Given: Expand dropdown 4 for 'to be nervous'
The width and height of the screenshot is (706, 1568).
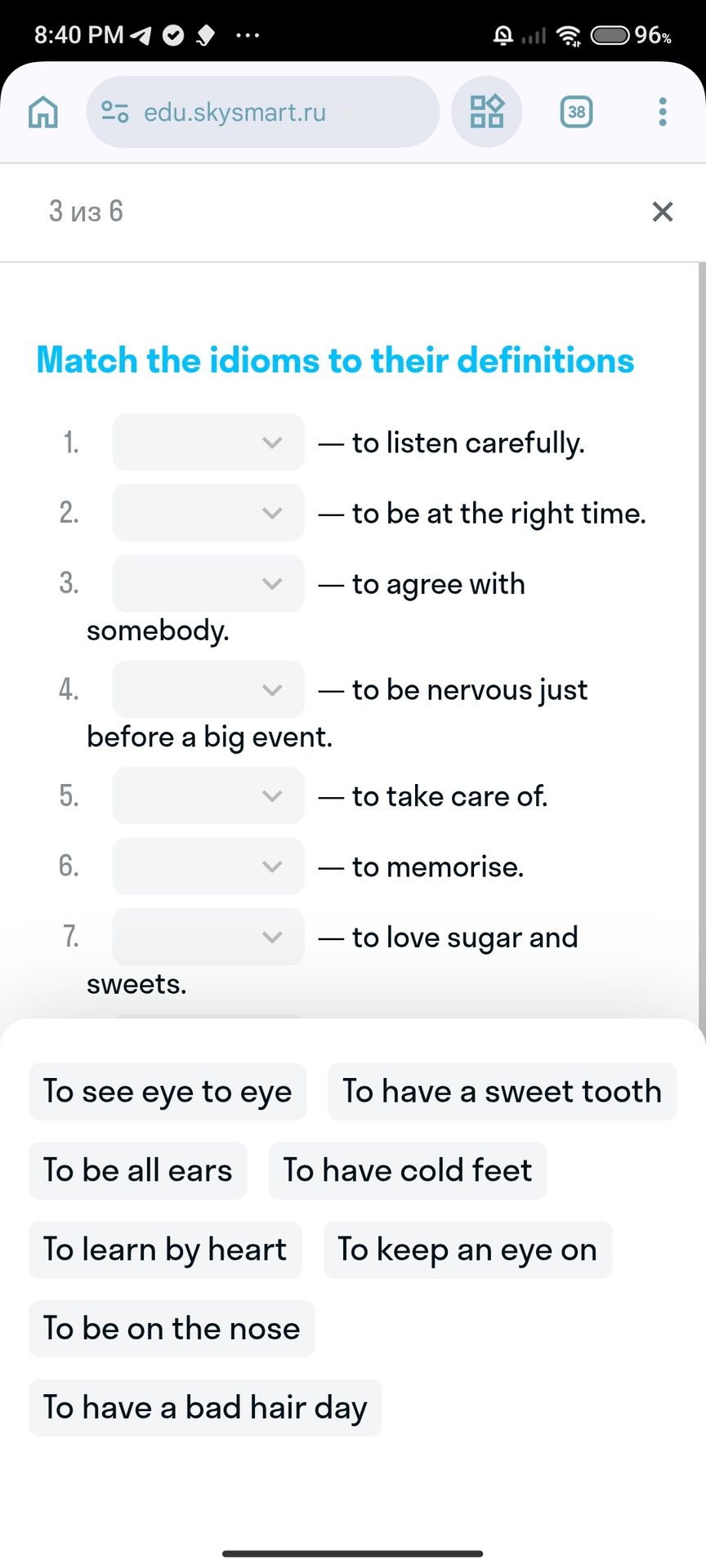Looking at the screenshot, I should point(208,689).
